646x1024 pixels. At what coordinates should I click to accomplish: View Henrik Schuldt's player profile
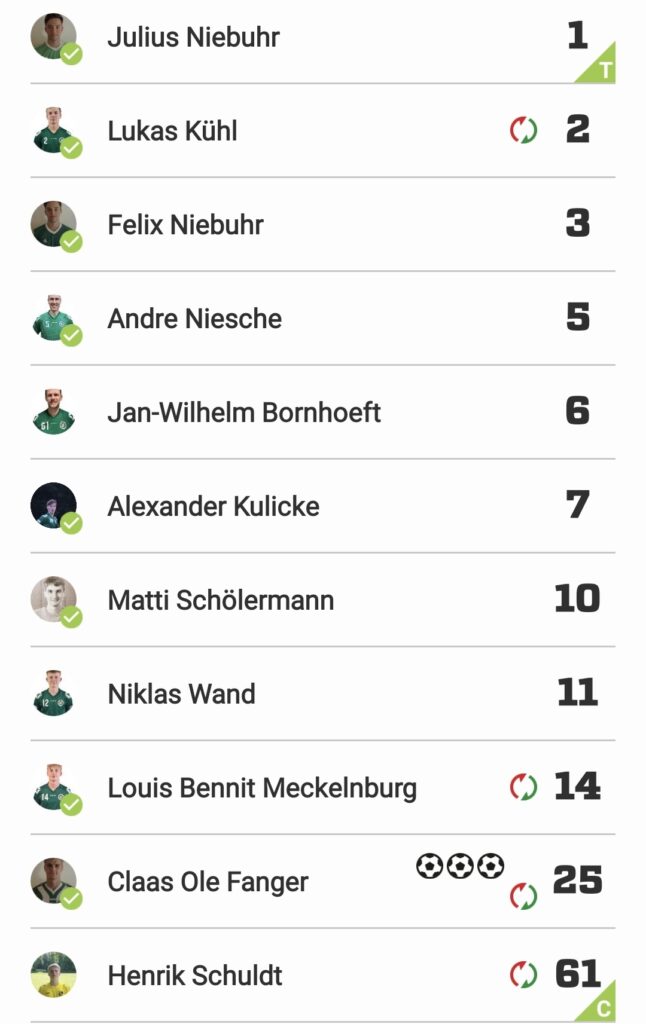pos(195,976)
